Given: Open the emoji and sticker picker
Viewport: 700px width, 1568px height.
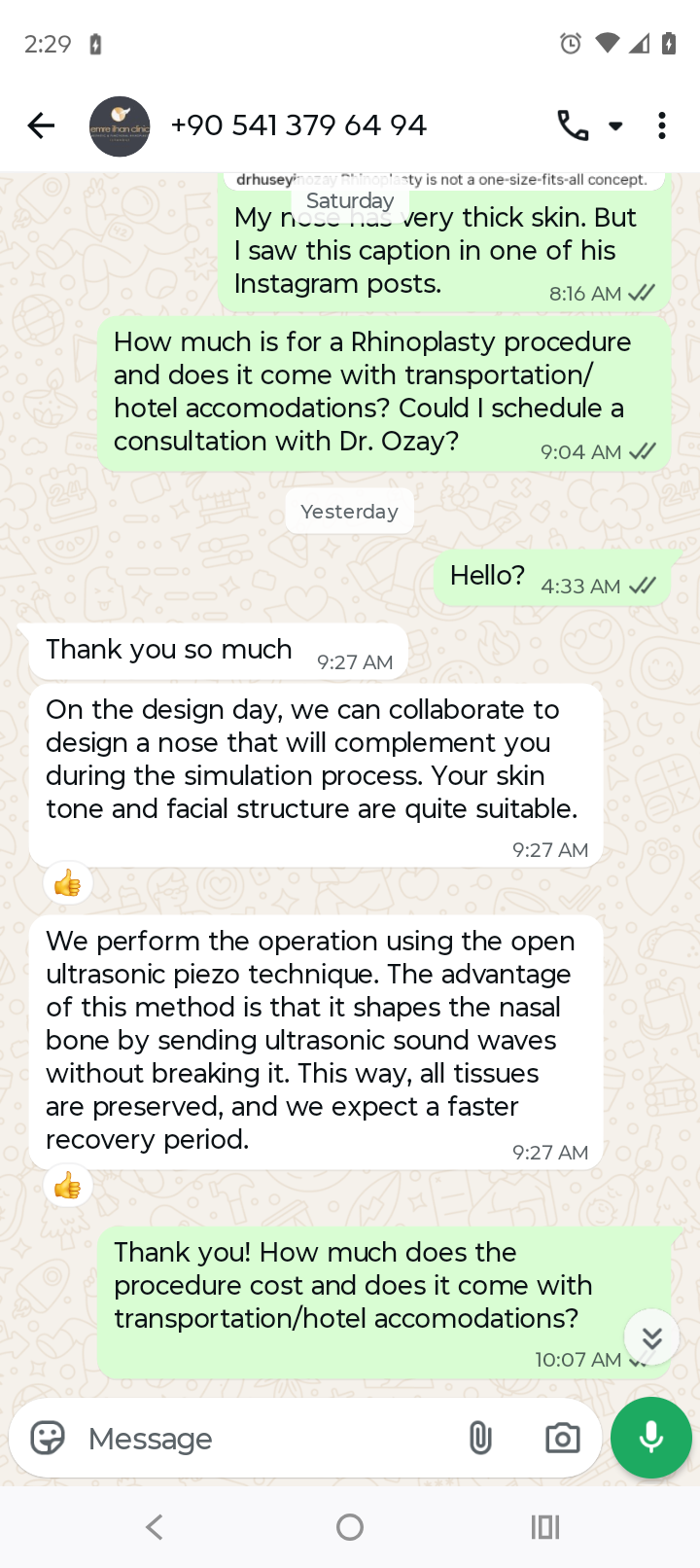Looking at the screenshot, I should tap(48, 1438).
